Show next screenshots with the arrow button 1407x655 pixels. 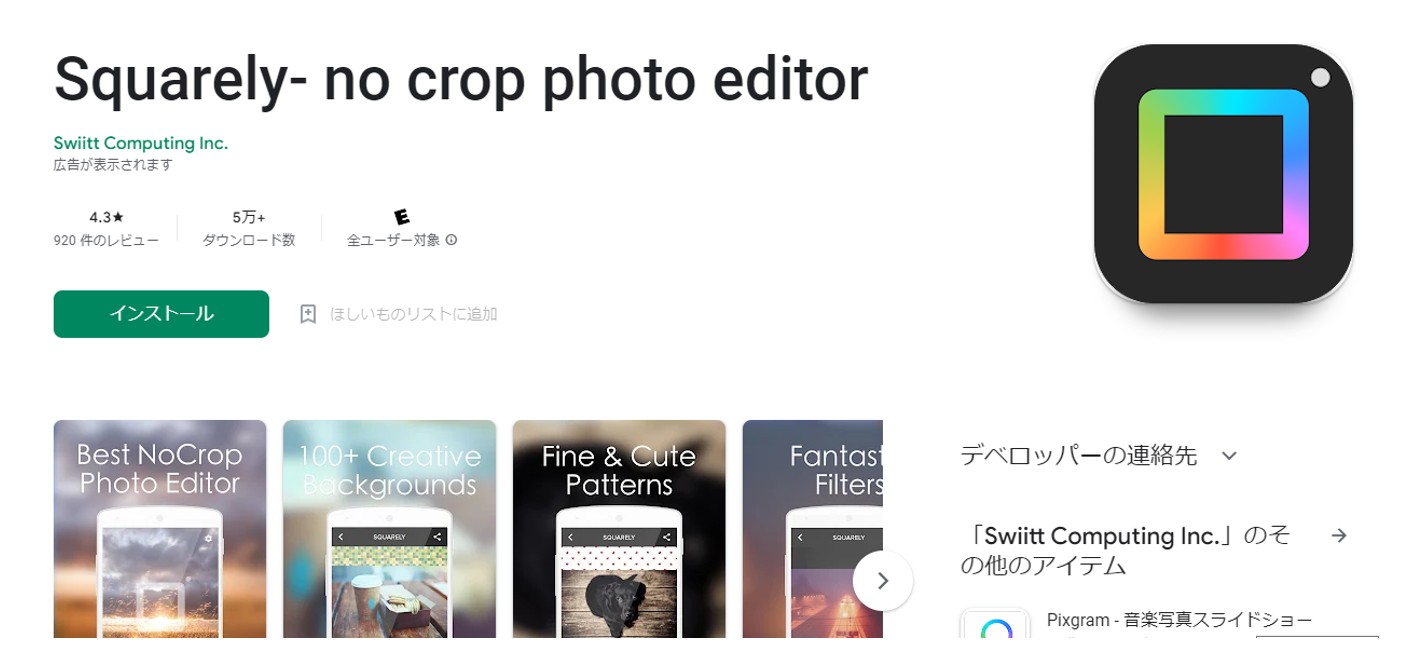pyautogui.click(x=882, y=581)
